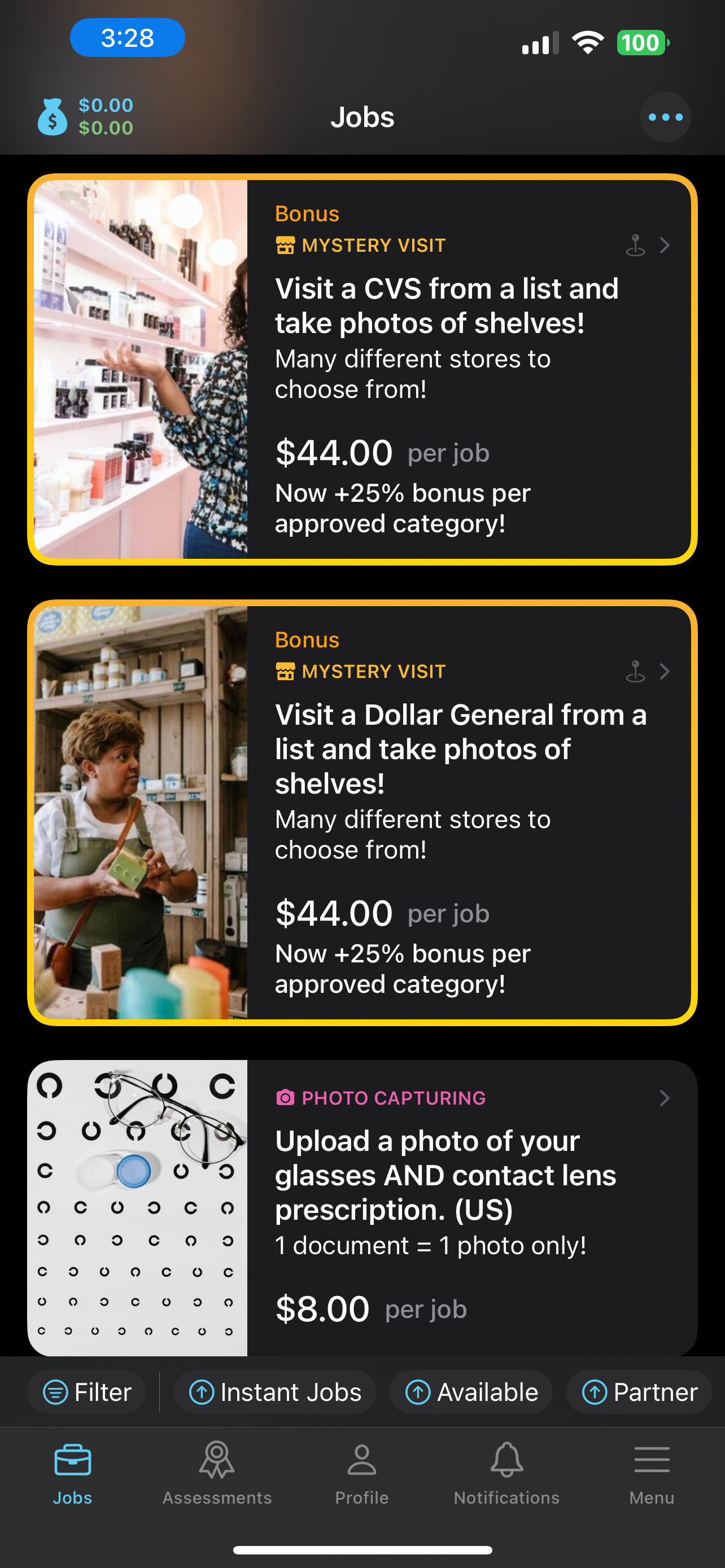Select the Instant Jobs chip
The width and height of the screenshot is (725, 1568).
[275, 1392]
